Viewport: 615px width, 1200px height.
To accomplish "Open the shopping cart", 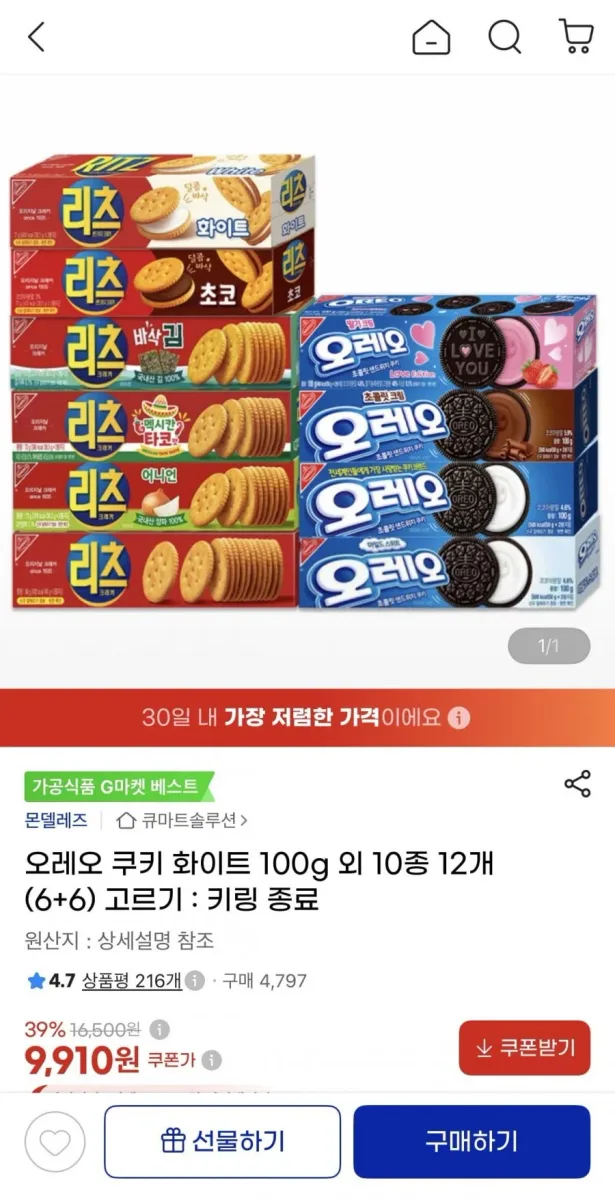I will (x=576, y=37).
